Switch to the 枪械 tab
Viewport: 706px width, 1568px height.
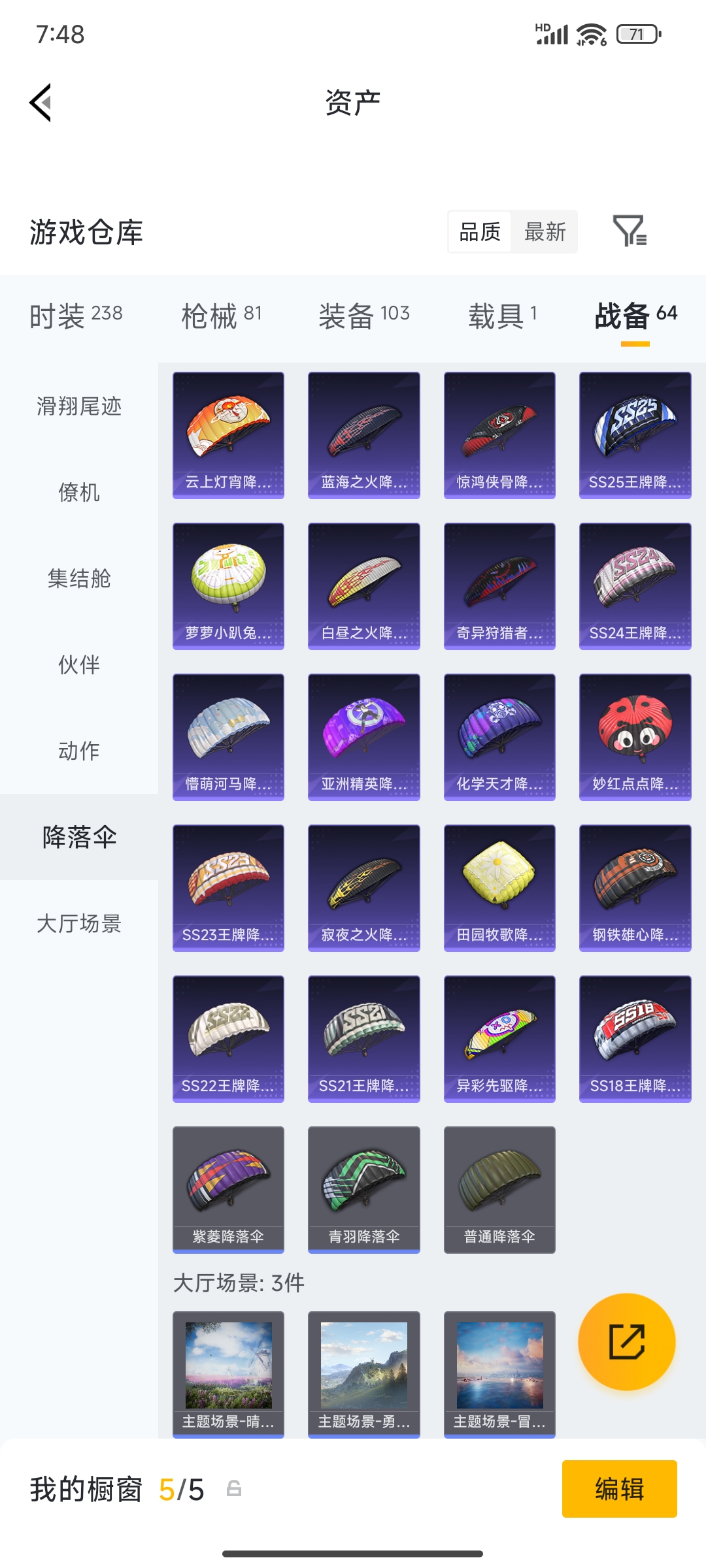221,316
